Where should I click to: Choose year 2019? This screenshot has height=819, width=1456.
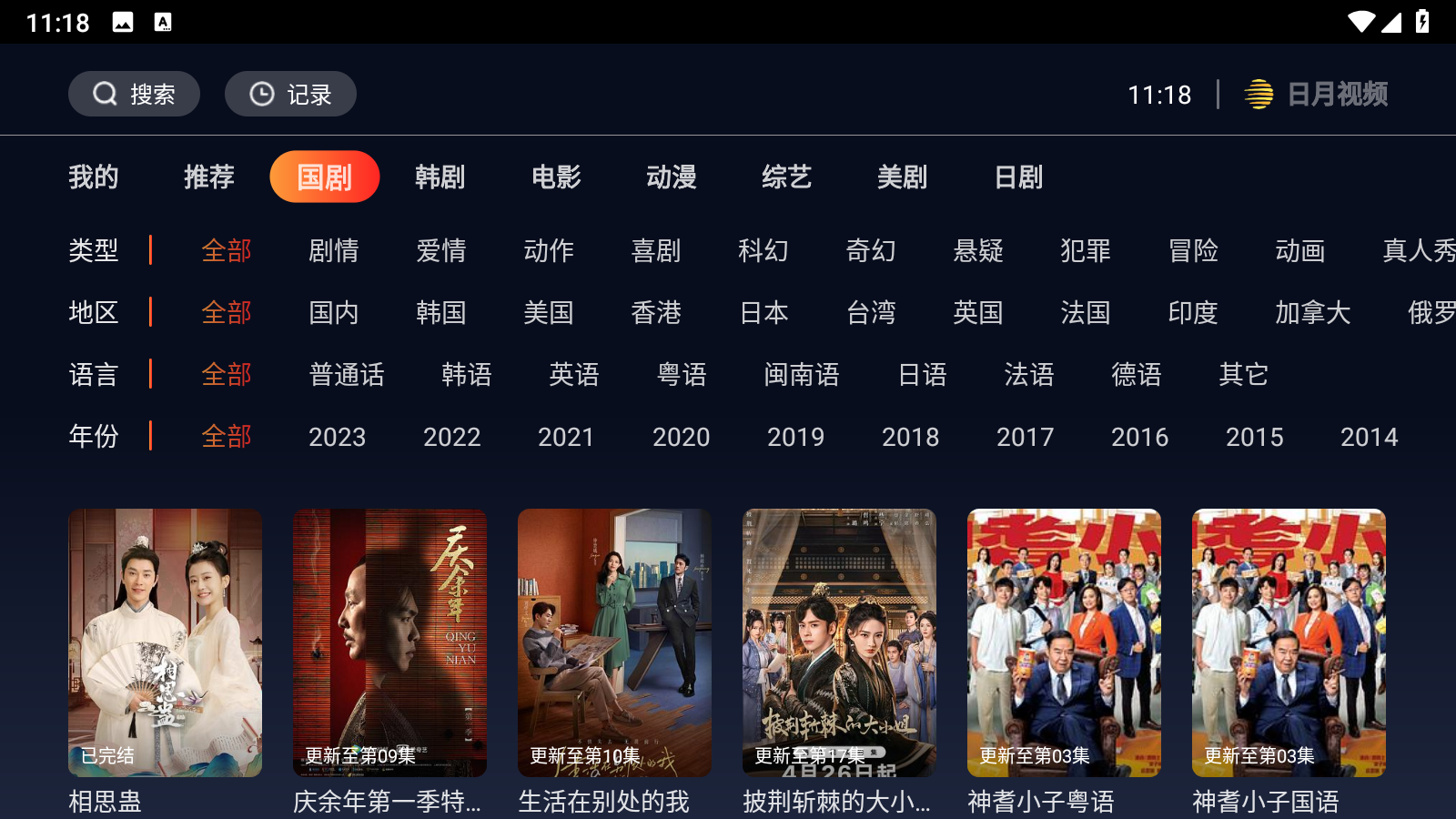pyautogui.click(x=795, y=437)
